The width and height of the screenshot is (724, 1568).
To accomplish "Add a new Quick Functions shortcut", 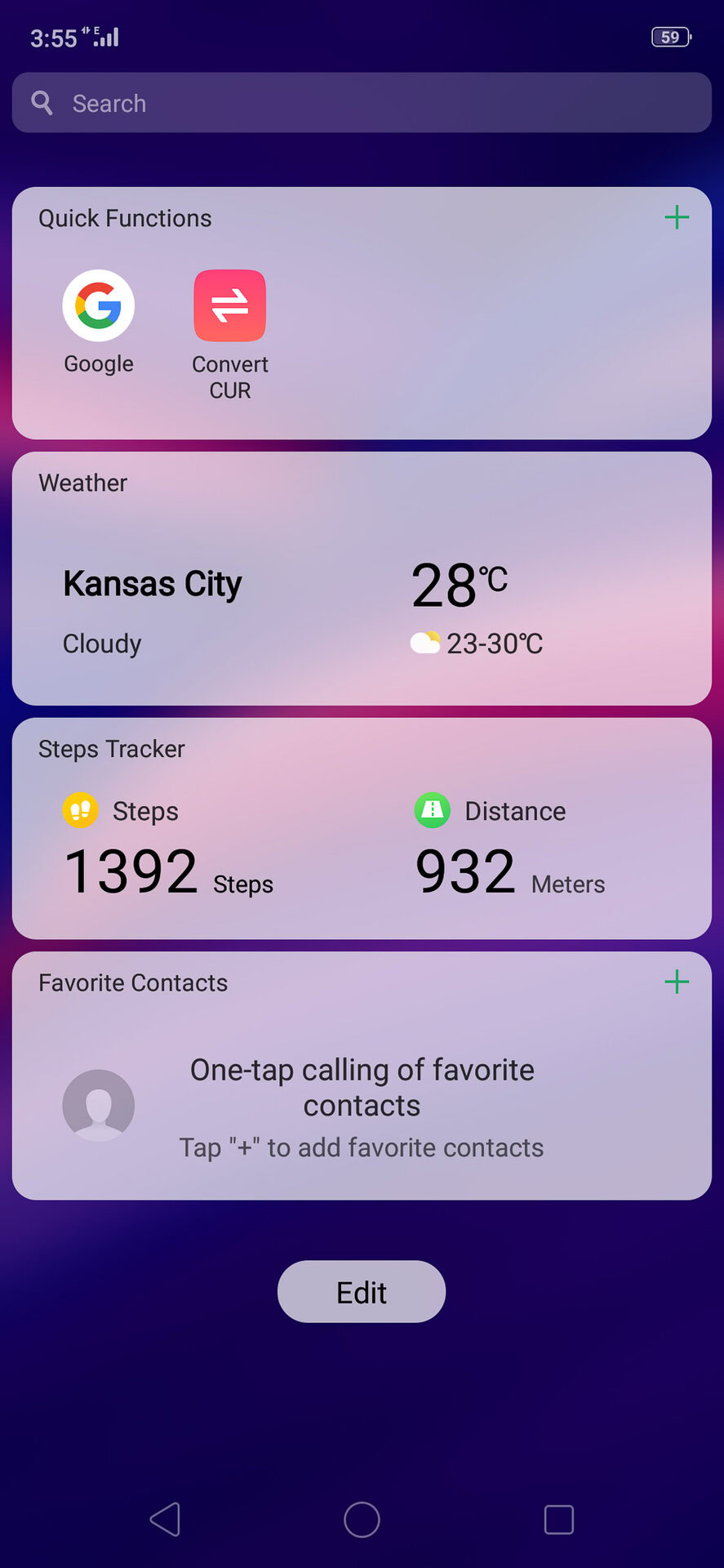I will 677,217.
